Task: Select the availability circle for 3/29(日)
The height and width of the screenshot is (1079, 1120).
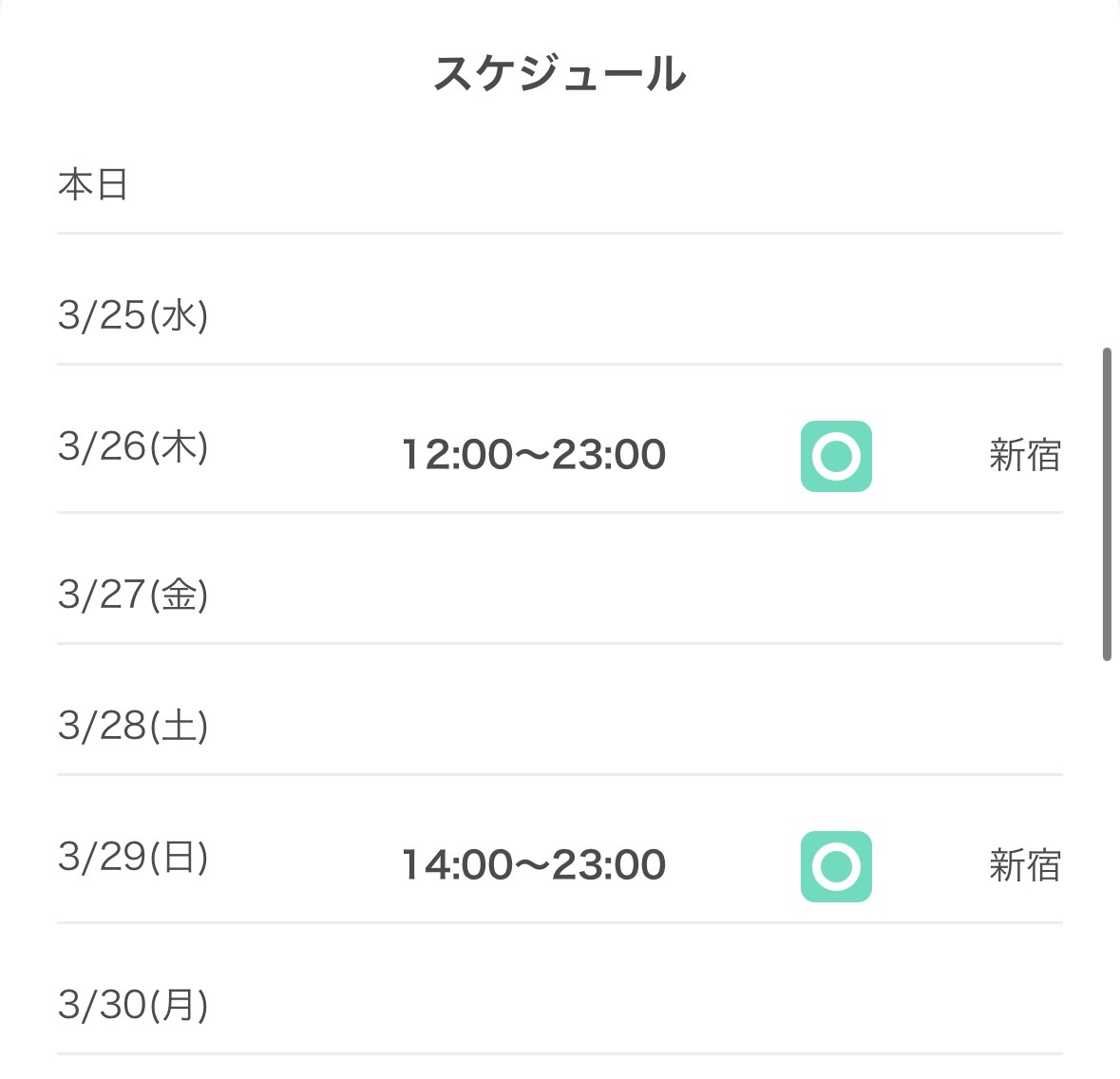Action: coord(836,866)
